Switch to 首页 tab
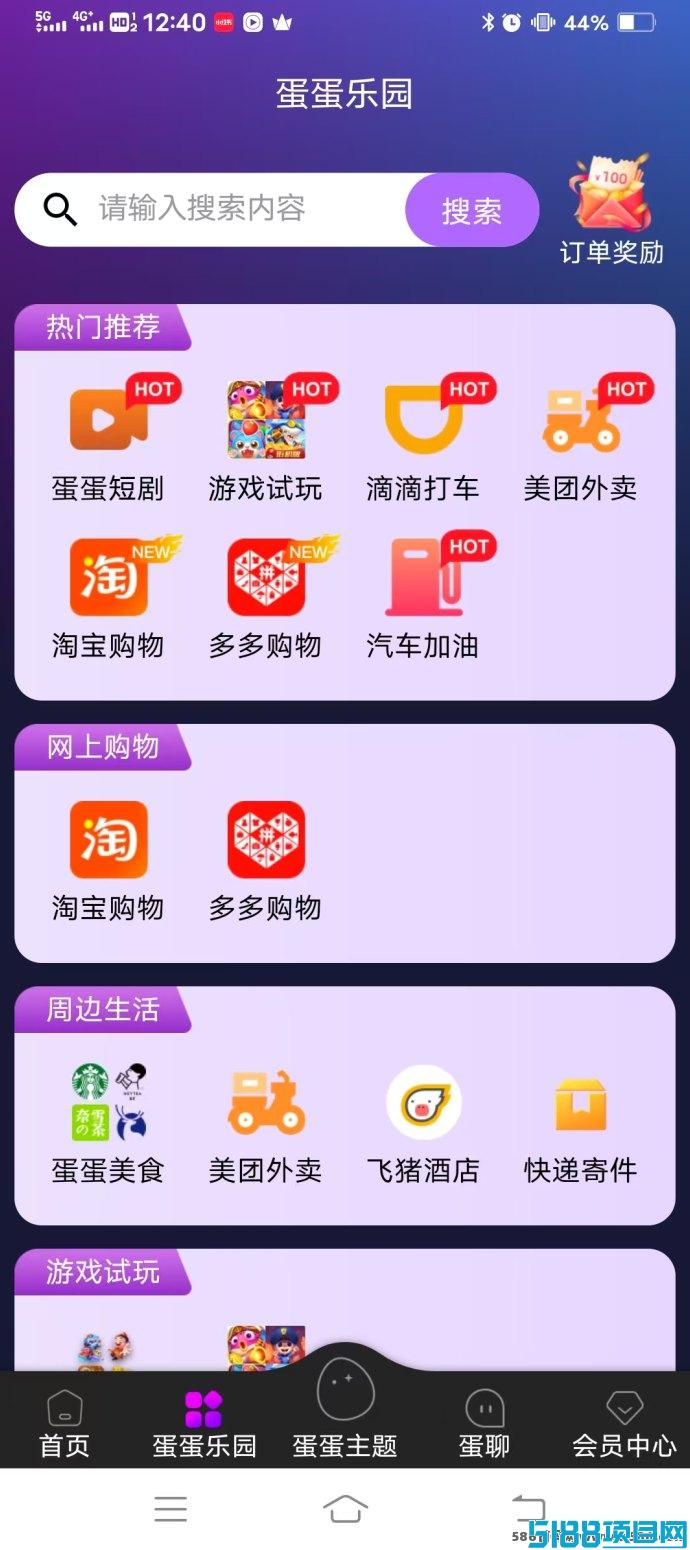690x1550 pixels. tap(65, 1424)
